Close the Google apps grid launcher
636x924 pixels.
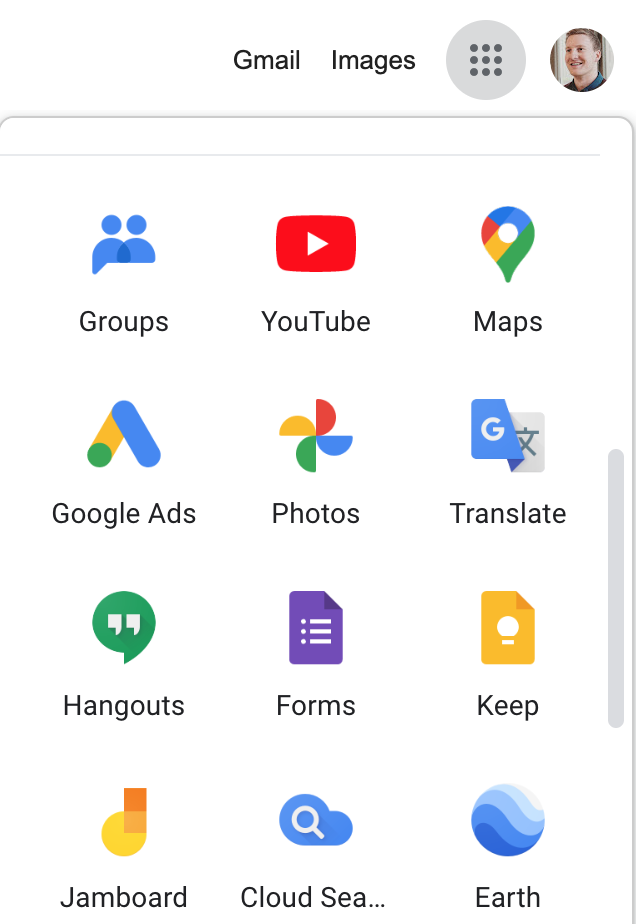pos(485,60)
